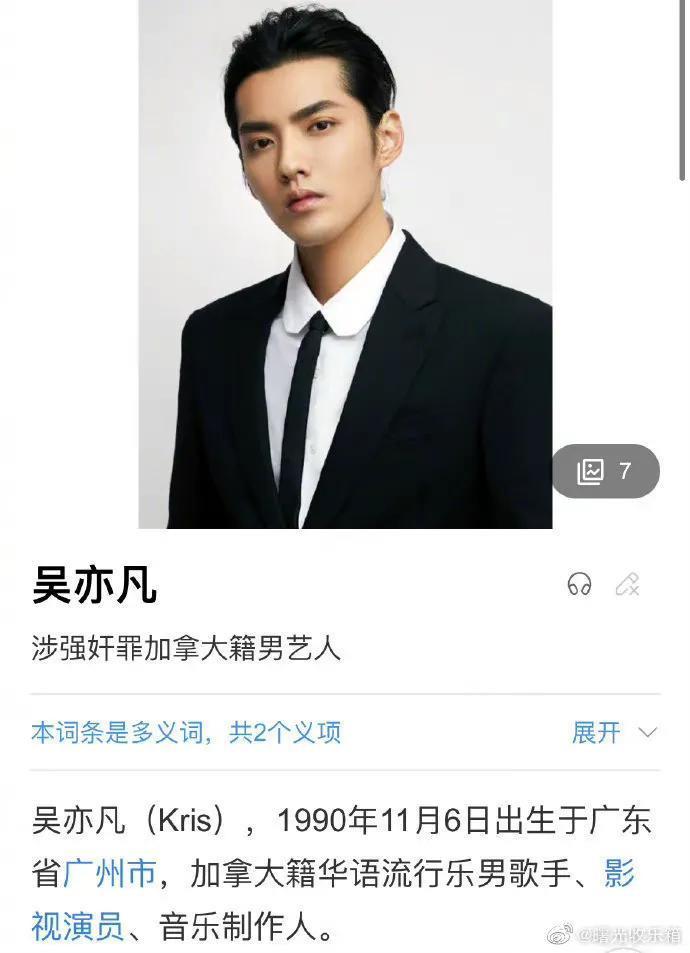Screen dimensions: 690x953
Task: Open the photo gallery with 7 images
Action: click(x=606, y=471)
